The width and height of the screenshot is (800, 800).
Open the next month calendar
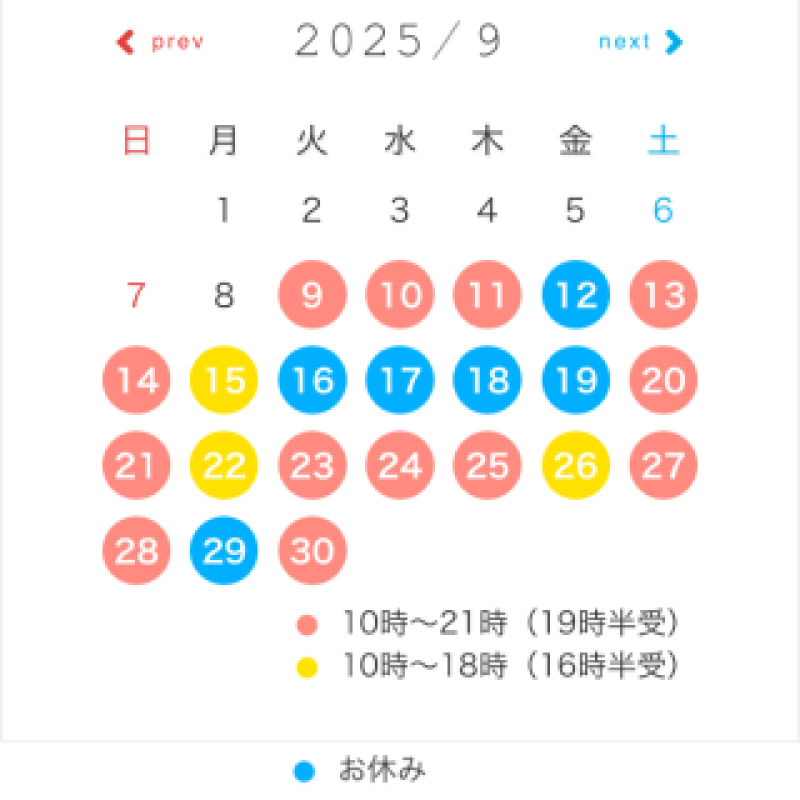(x=640, y=42)
